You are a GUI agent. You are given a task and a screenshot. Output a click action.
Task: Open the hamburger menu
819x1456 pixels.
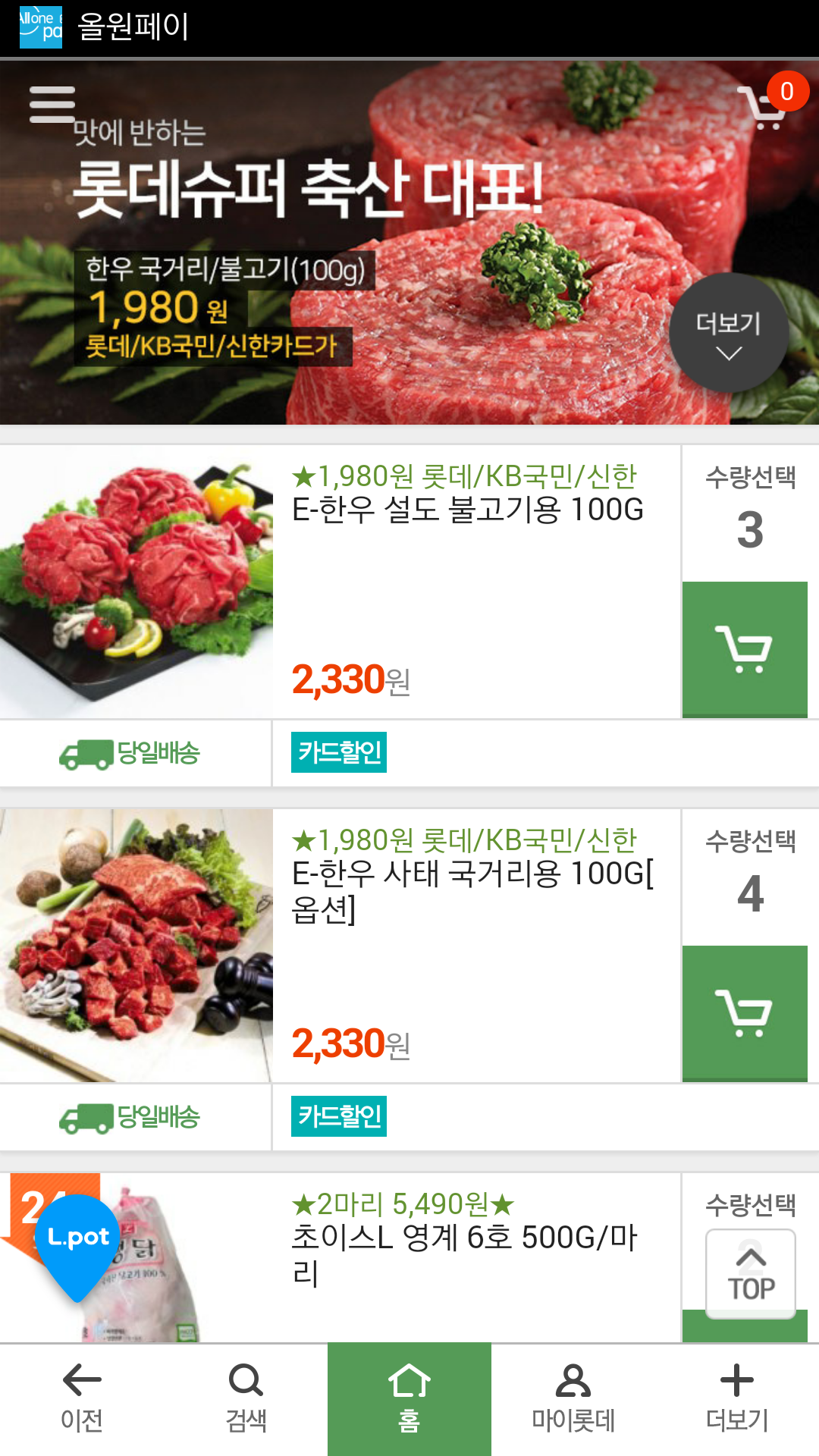[x=52, y=105]
